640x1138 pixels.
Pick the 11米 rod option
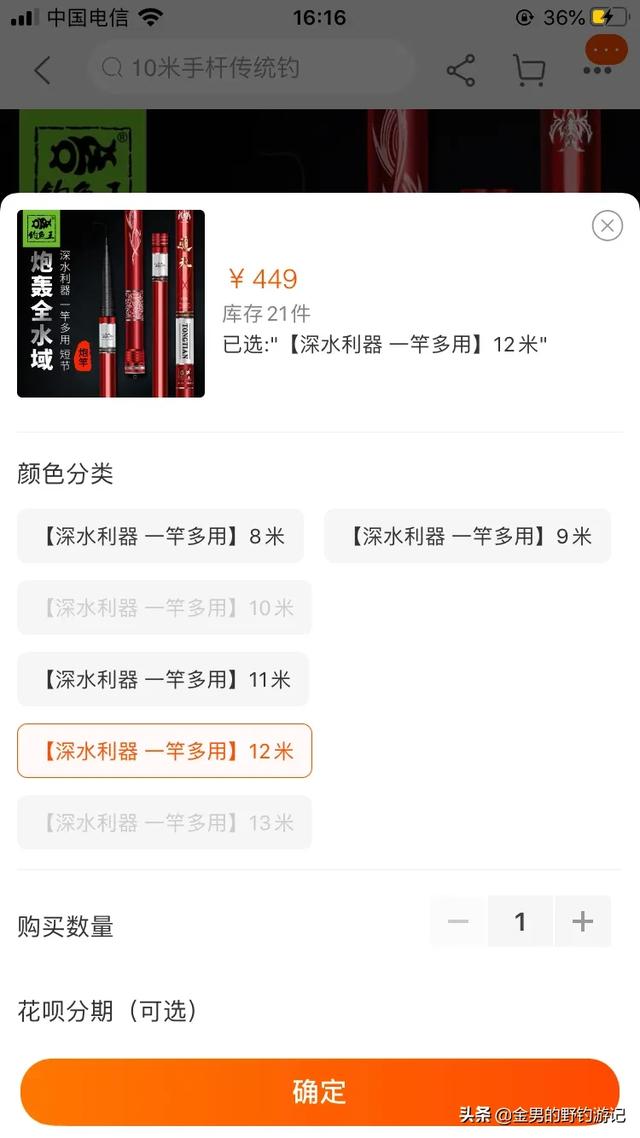[163, 679]
